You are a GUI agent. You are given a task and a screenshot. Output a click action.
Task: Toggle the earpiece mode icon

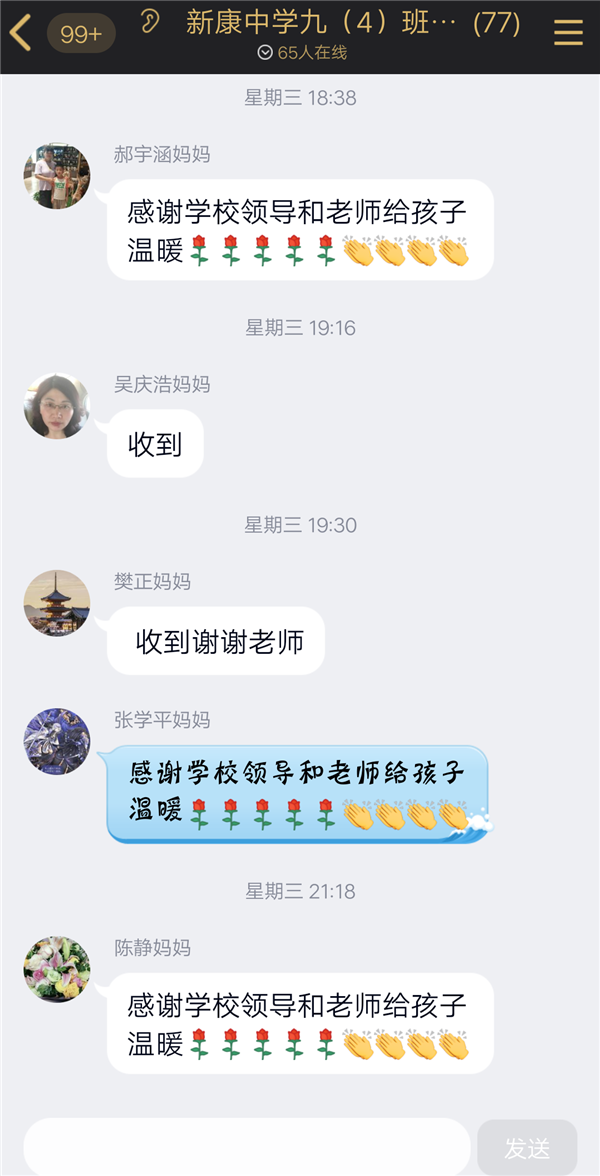point(150,23)
